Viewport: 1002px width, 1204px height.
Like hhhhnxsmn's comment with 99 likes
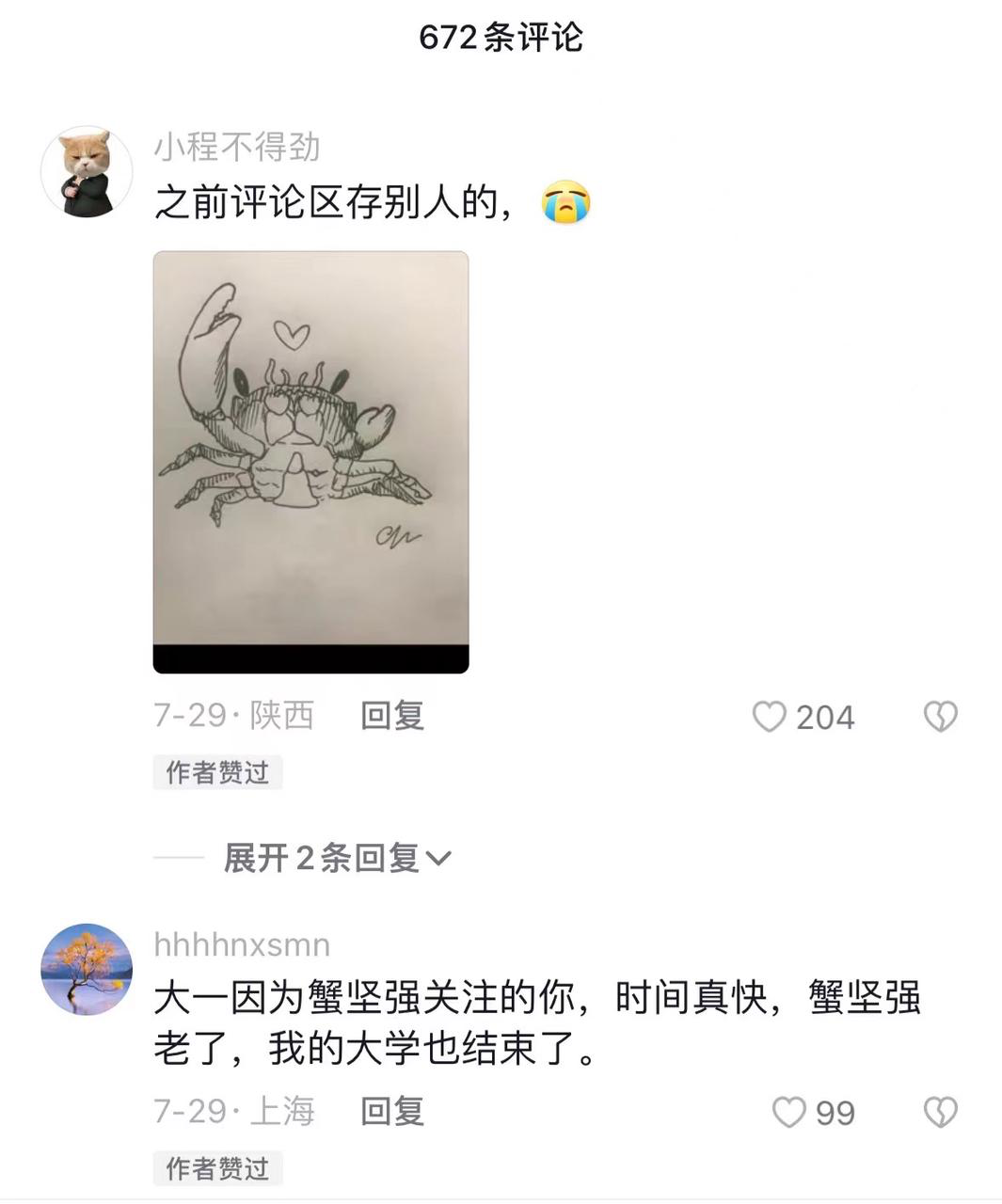789,1112
